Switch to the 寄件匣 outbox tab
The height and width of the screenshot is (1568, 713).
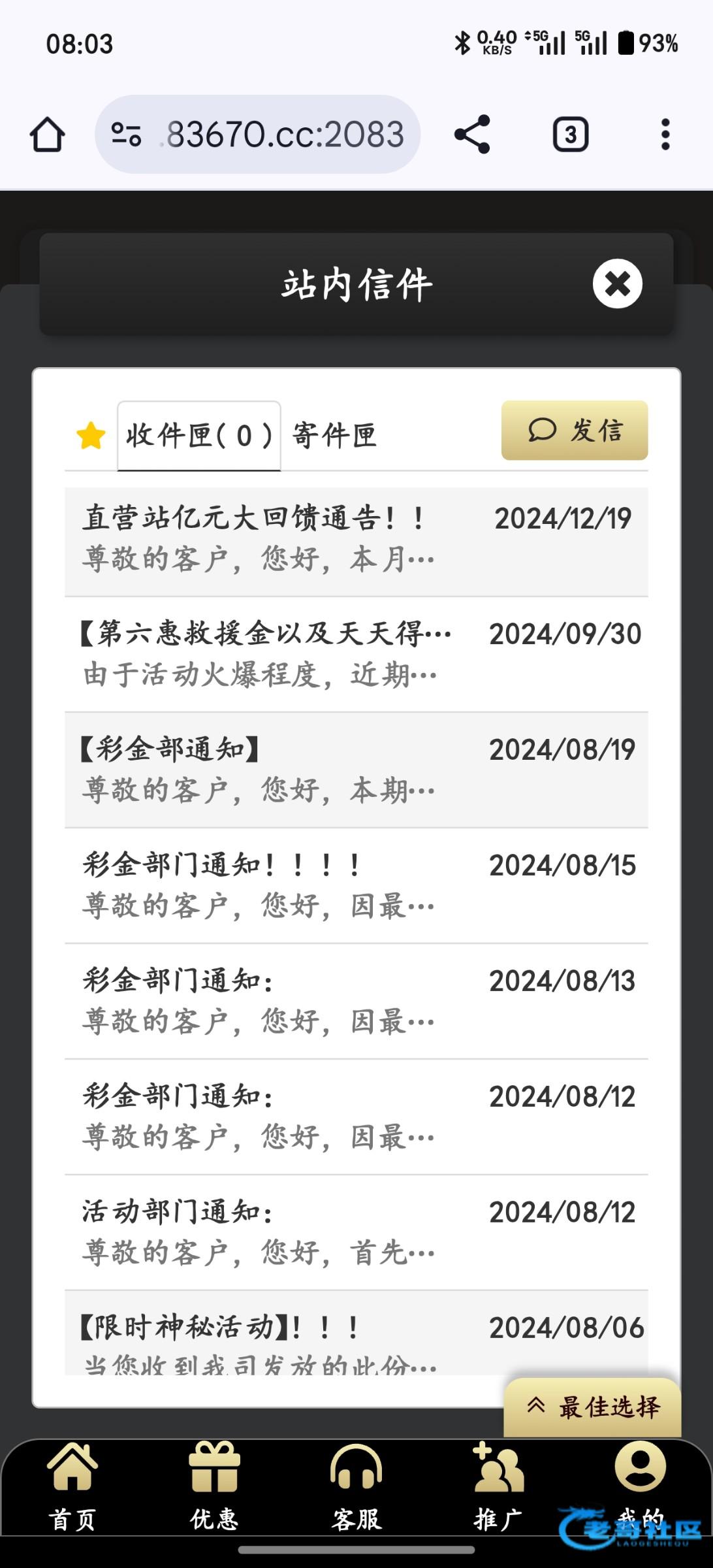pos(334,435)
